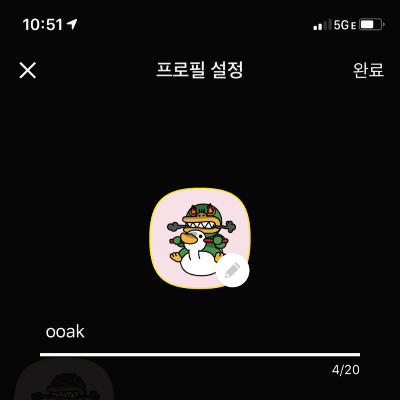
Task: Edit profile picture via pencil icon
Action: click(x=232, y=270)
